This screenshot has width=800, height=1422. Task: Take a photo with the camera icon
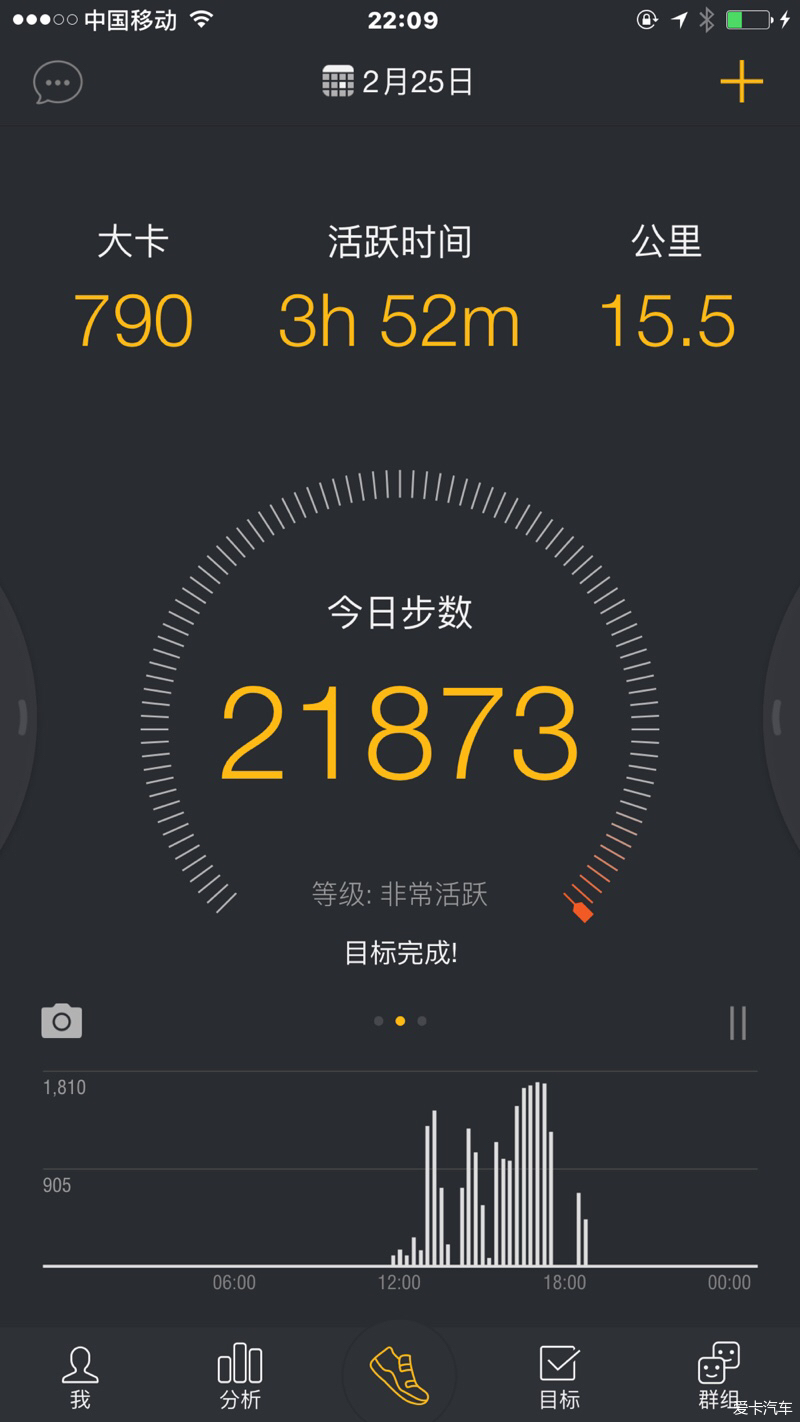click(x=62, y=1021)
